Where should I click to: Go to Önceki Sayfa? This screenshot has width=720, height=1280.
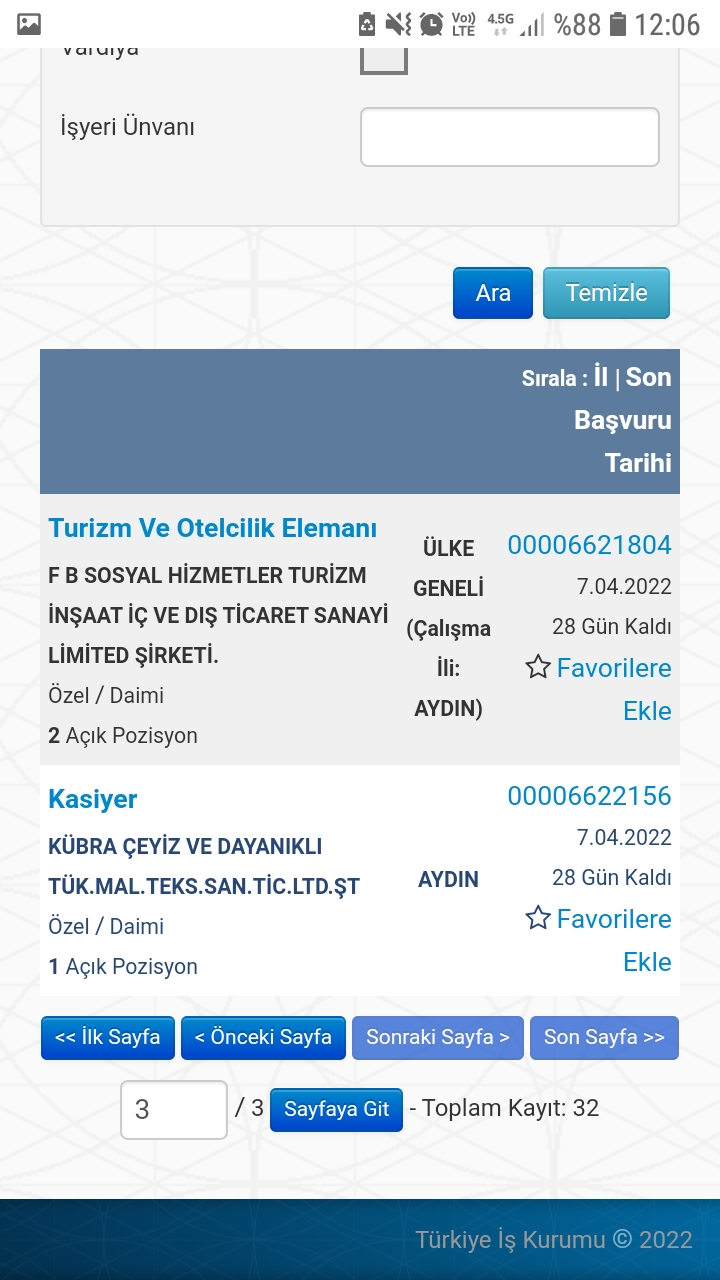pyautogui.click(x=263, y=1038)
